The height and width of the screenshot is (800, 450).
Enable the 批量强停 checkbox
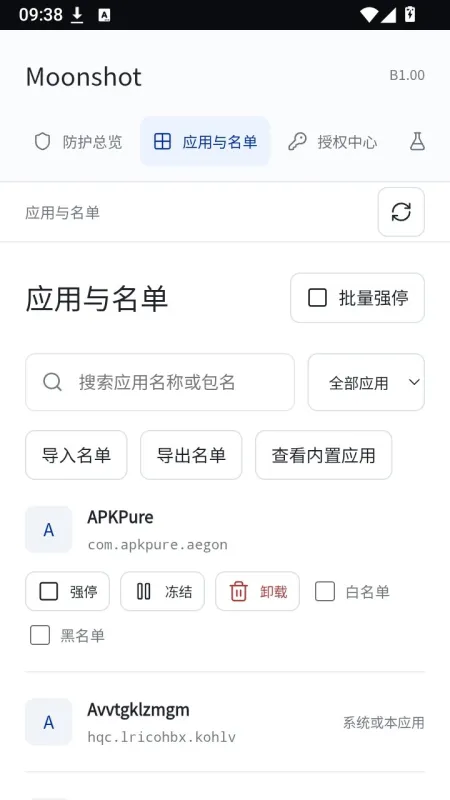click(x=358, y=298)
